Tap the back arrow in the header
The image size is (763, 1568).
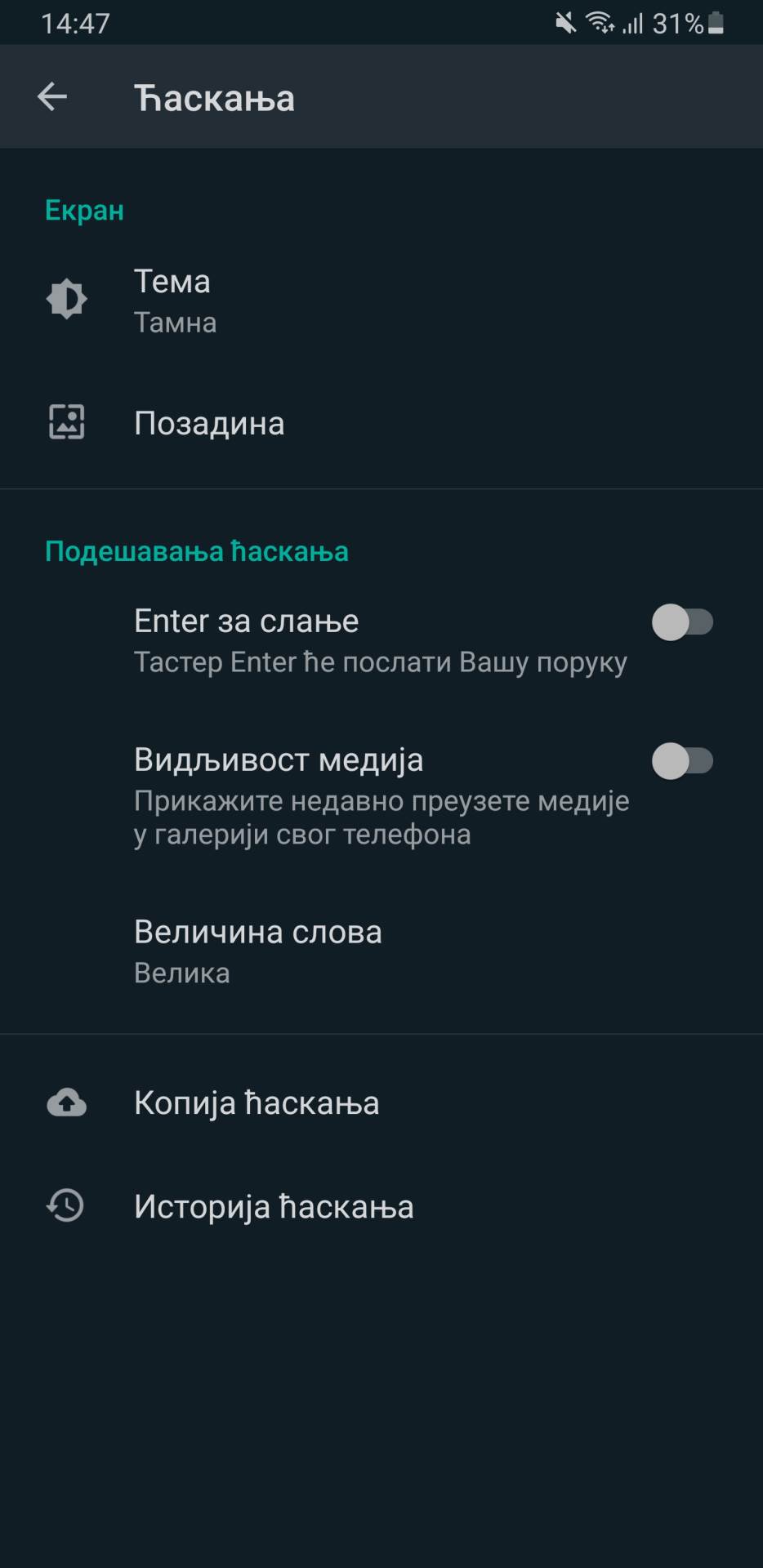pos(52,96)
